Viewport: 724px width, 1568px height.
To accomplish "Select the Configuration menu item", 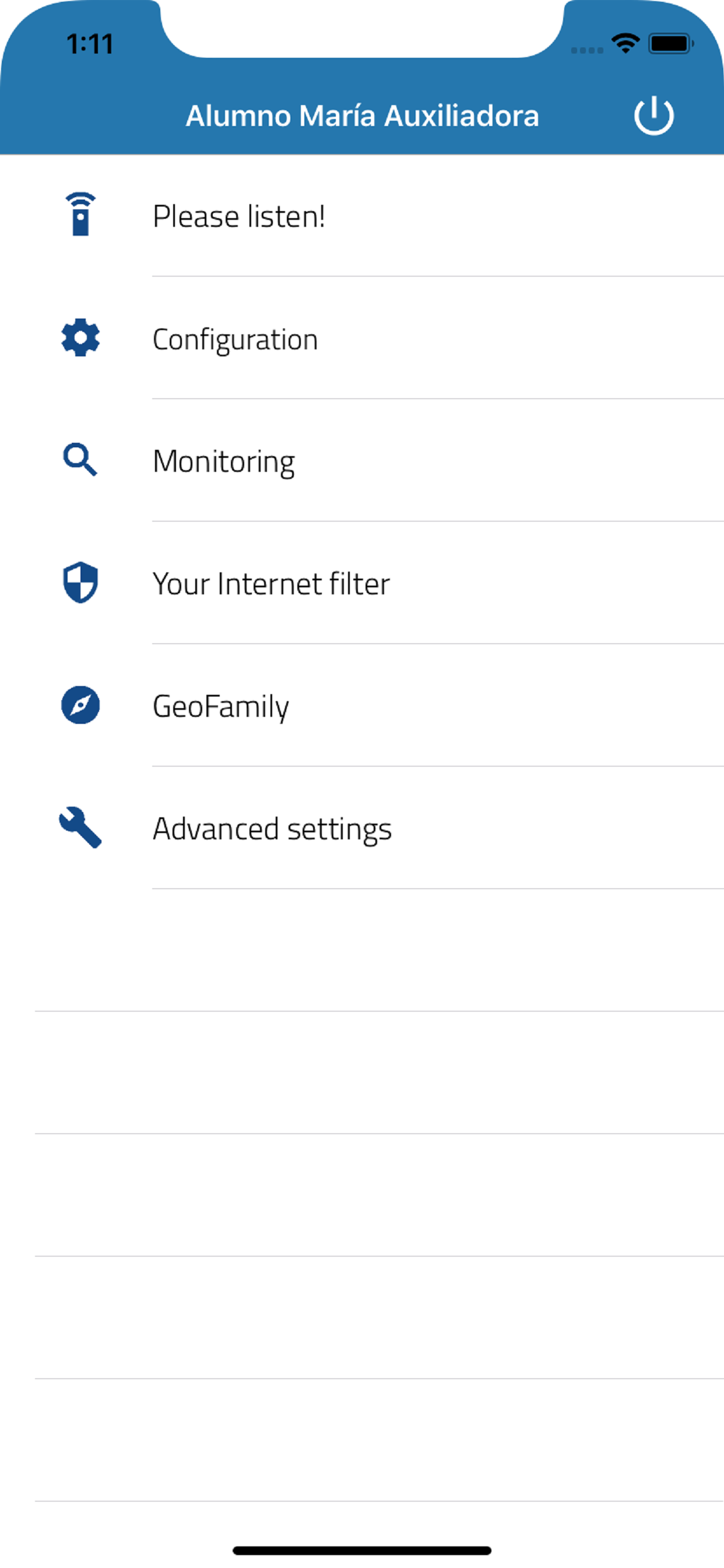I will pos(236,338).
